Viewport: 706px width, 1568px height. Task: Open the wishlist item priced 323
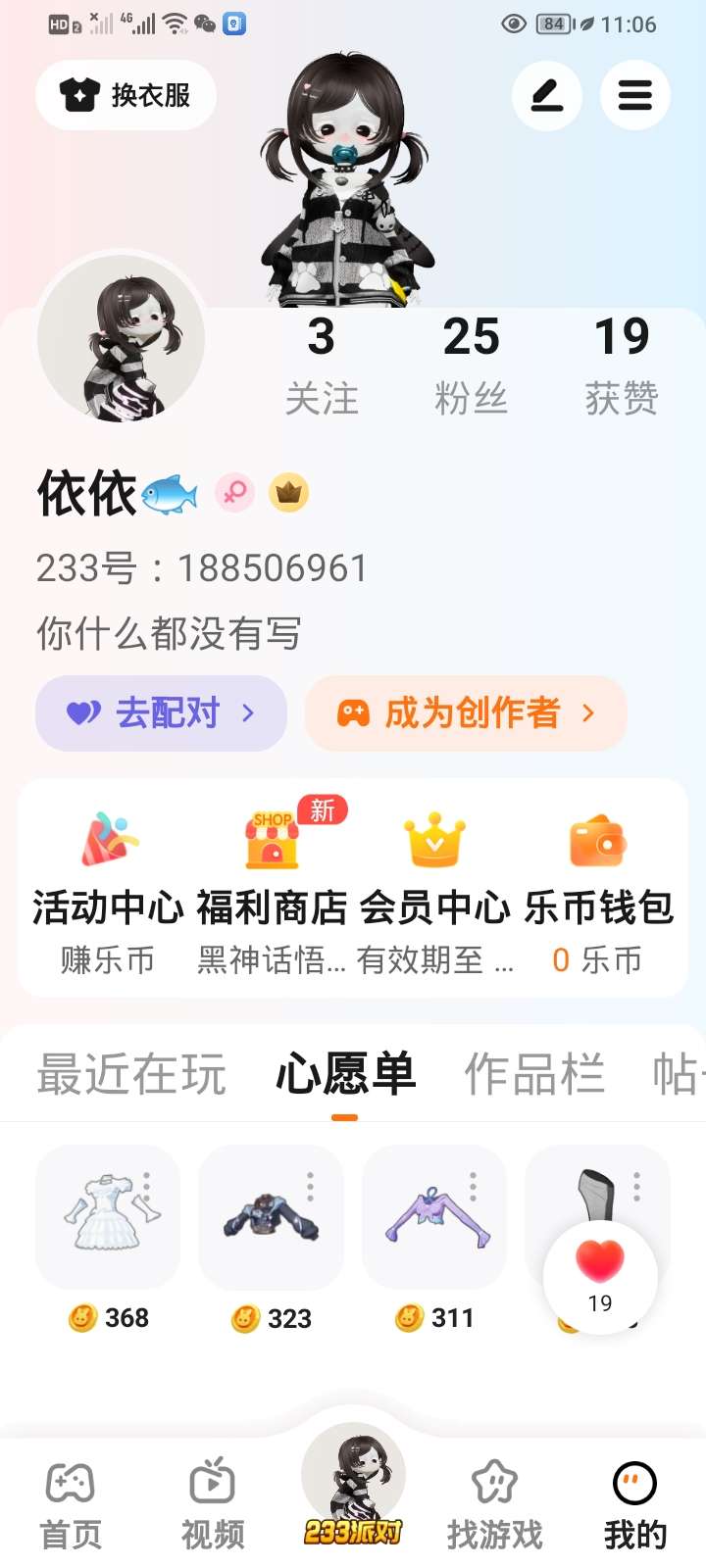[272, 1220]
